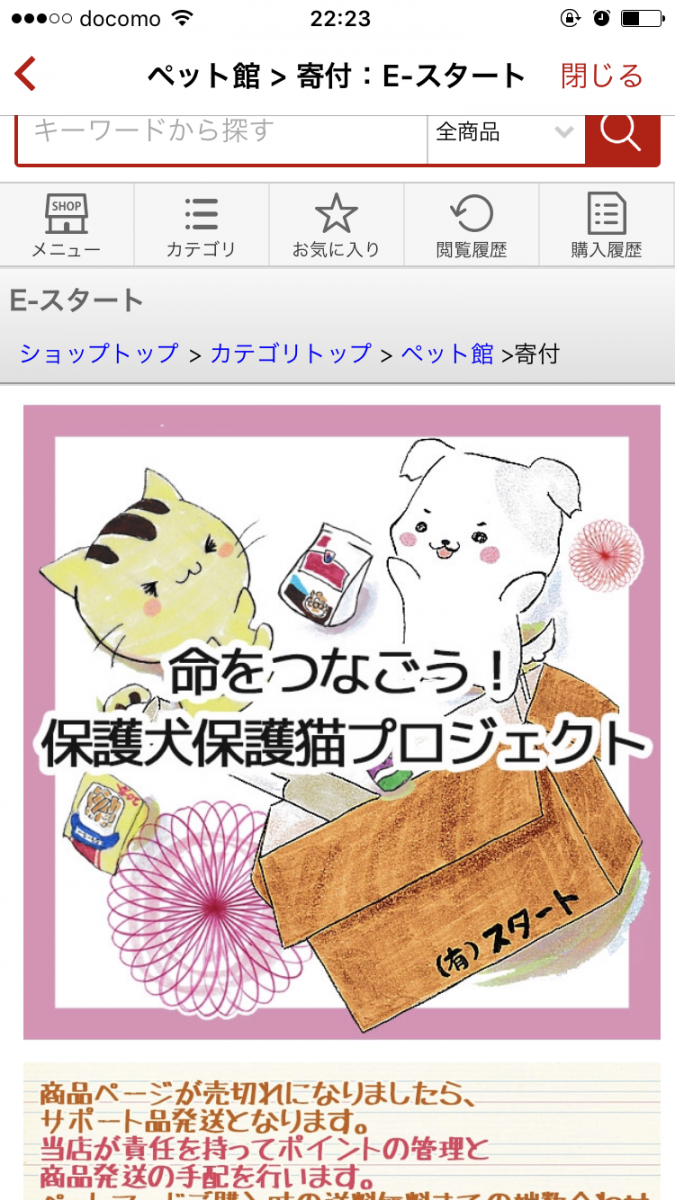Follow the ショップトップ breadcrumb link
The width and height of the screenshot is (675, 1200).
point(98,353)
